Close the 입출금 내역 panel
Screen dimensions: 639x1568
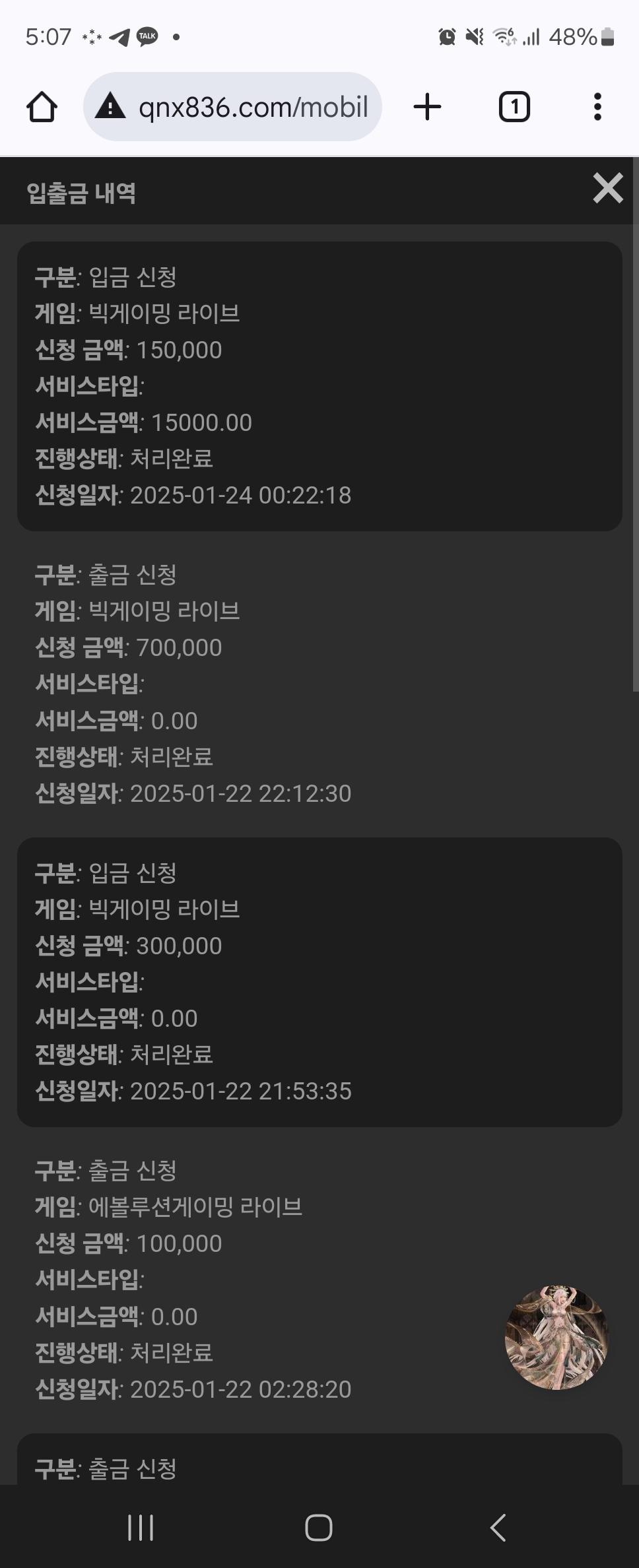(607, 188)
